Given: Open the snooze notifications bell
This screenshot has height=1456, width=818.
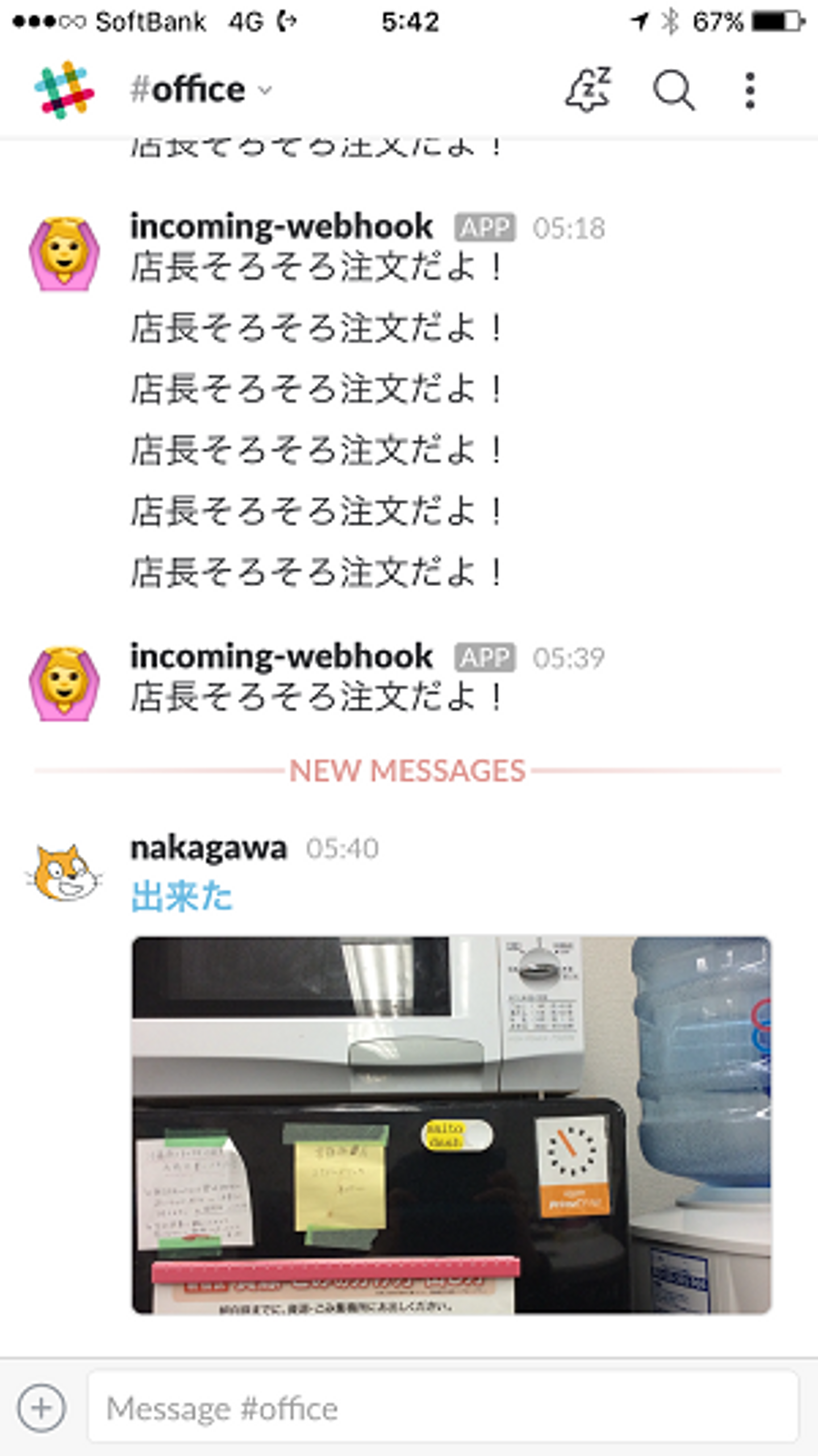Looking at the screenshot, I should (x=589, y=90).
